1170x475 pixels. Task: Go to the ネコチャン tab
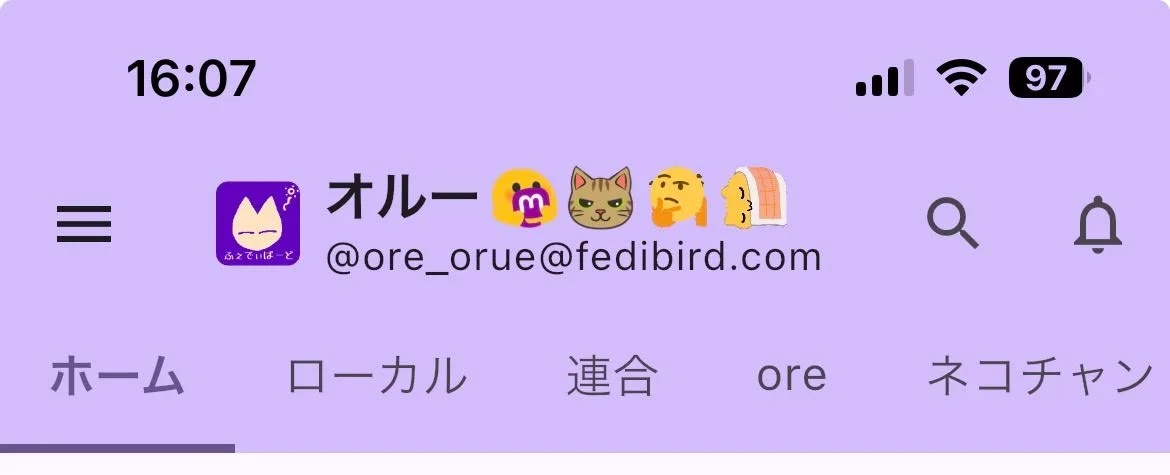tap(1040, 378)
